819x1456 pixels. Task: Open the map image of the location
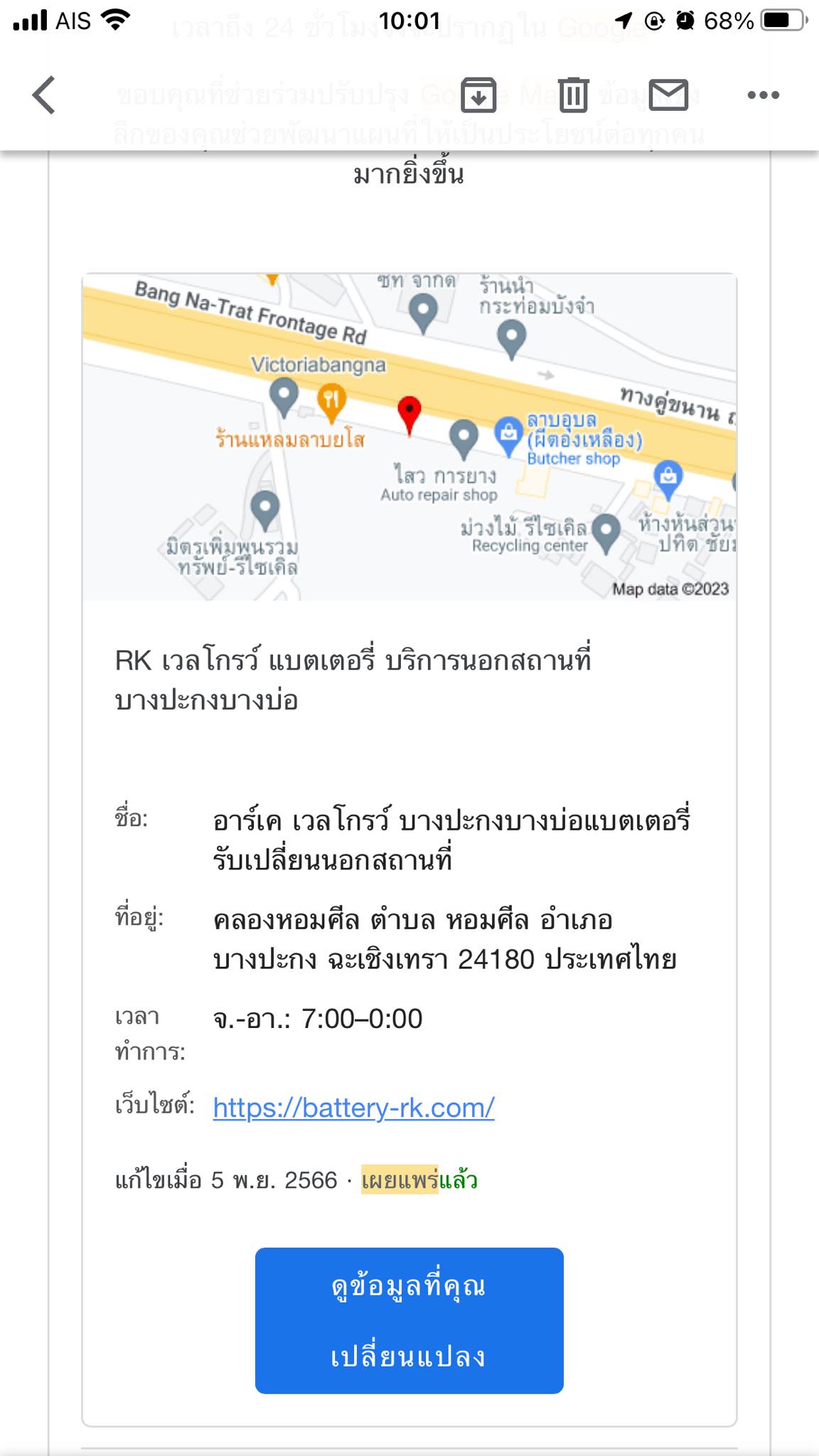(409, 437)
